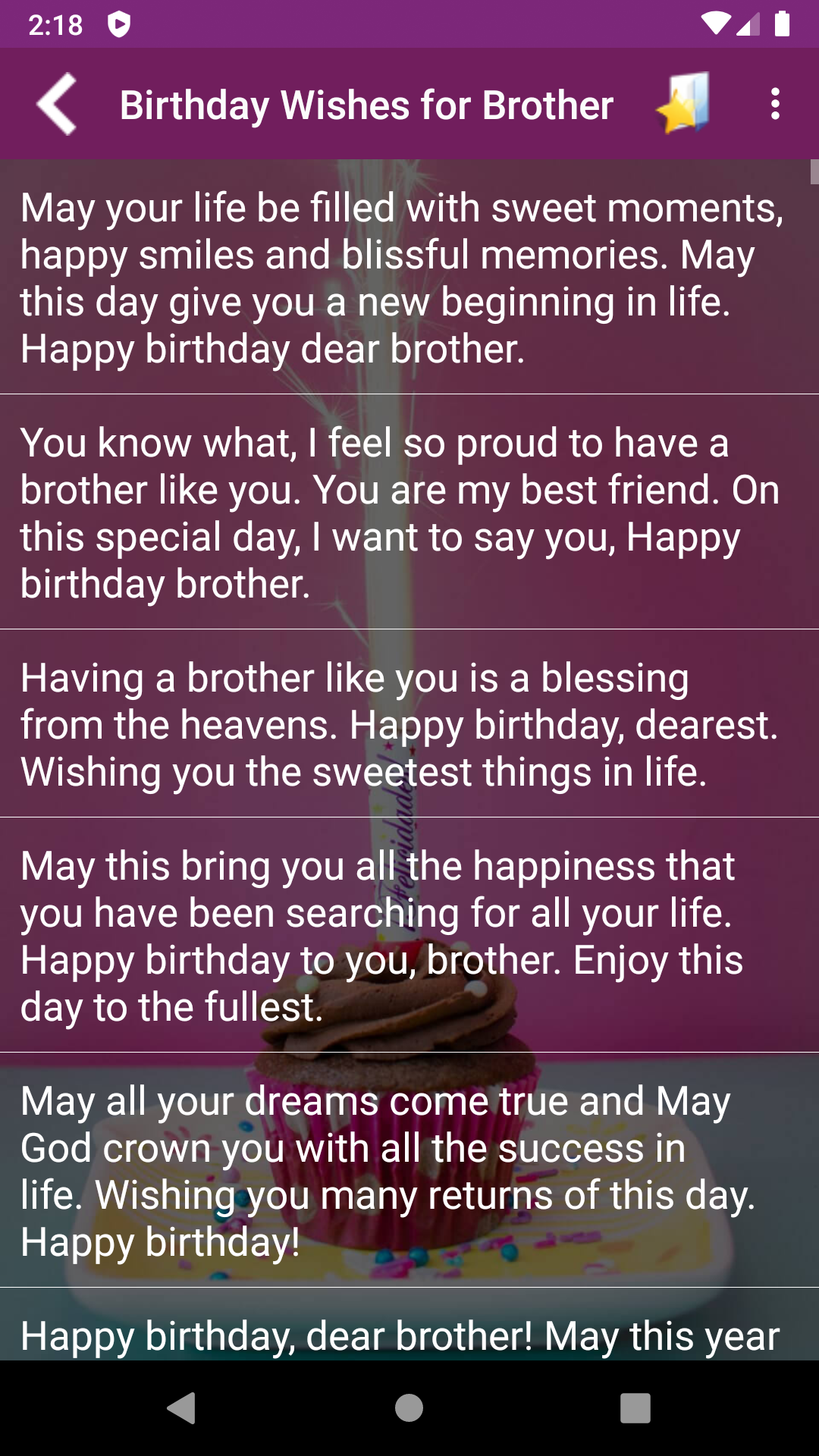The width and height of the screenshot is (819, 1456).
Task: Go back using the white arrow
Action: (57, 105)
